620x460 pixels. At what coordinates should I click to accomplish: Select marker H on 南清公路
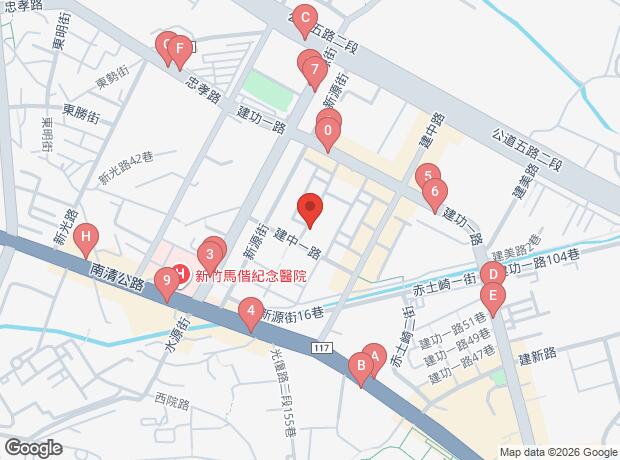click(86, 241)
